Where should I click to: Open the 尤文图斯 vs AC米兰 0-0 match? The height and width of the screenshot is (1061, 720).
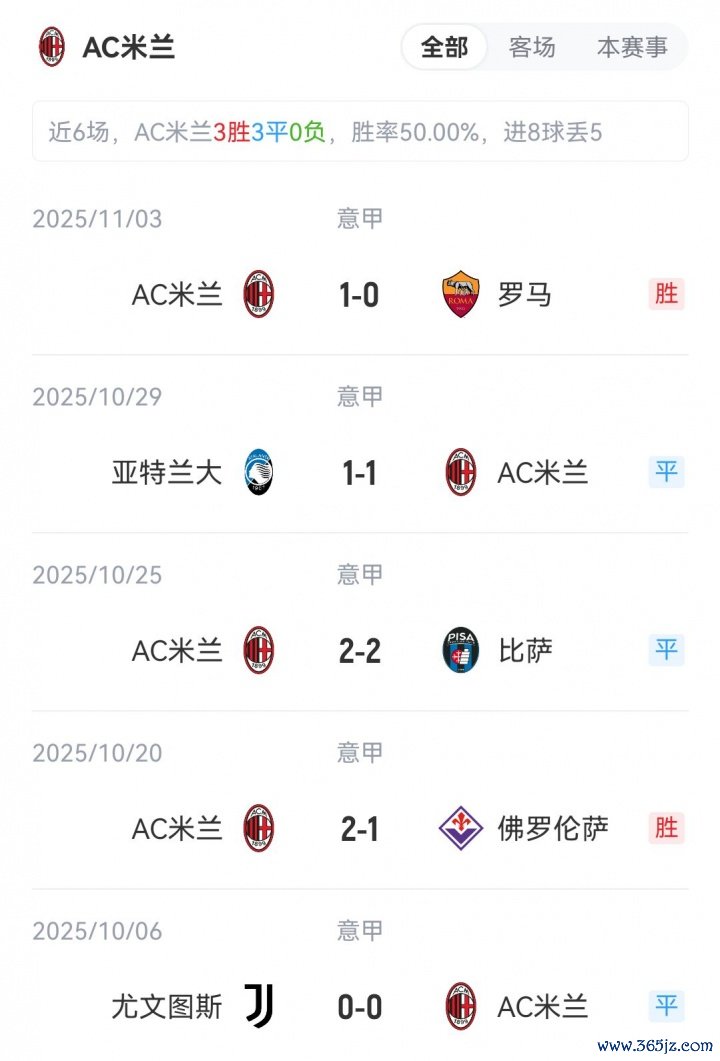click(359, 1007)
